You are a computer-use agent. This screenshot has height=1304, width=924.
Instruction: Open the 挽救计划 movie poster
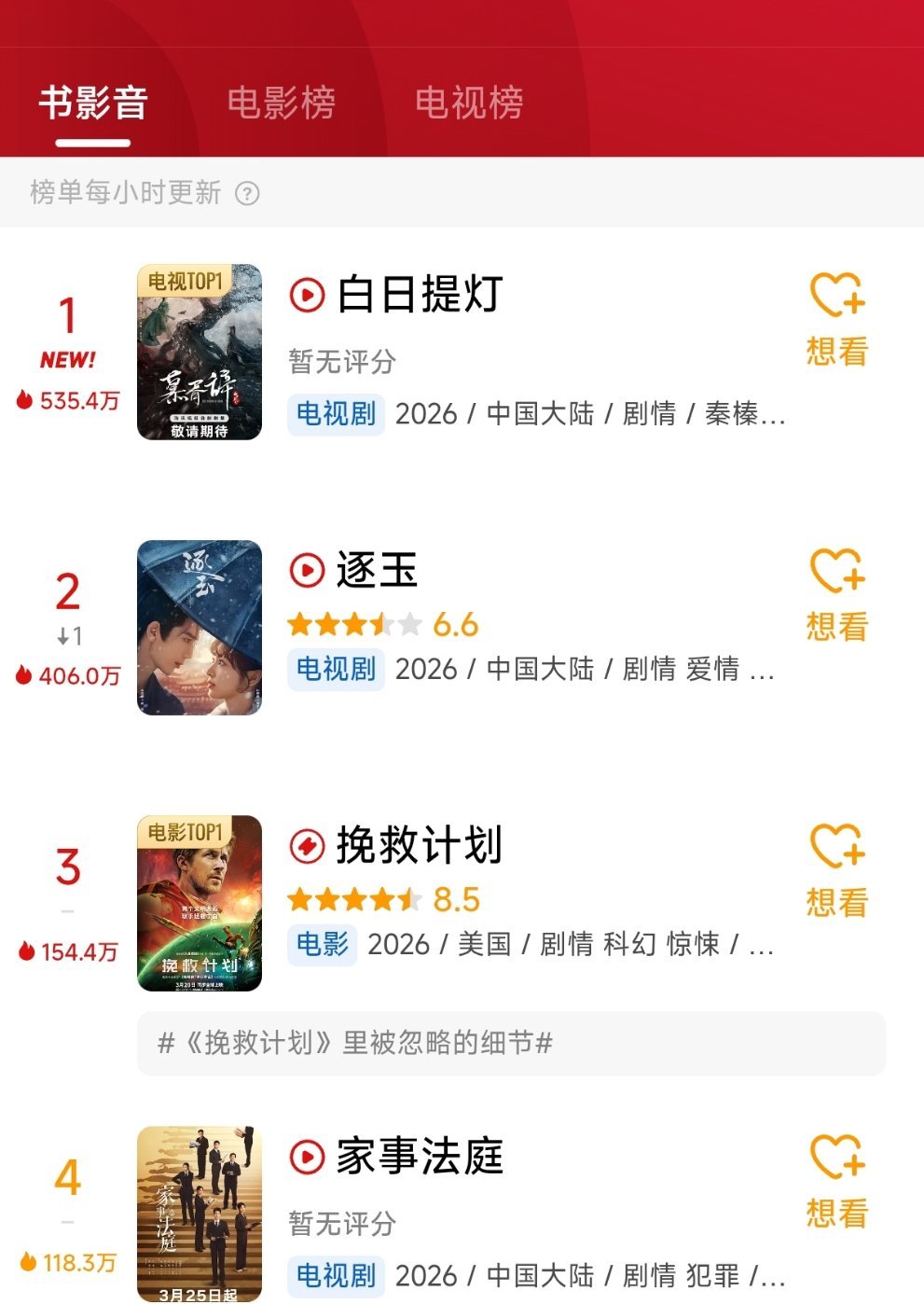click(x=200, y=901)
